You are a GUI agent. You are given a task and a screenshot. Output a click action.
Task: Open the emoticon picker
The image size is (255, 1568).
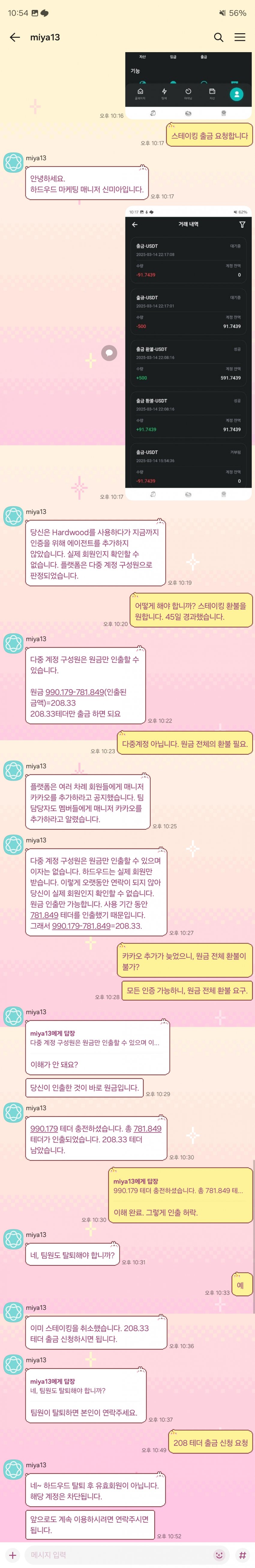pyautogui.click(x=219, y=1555)
